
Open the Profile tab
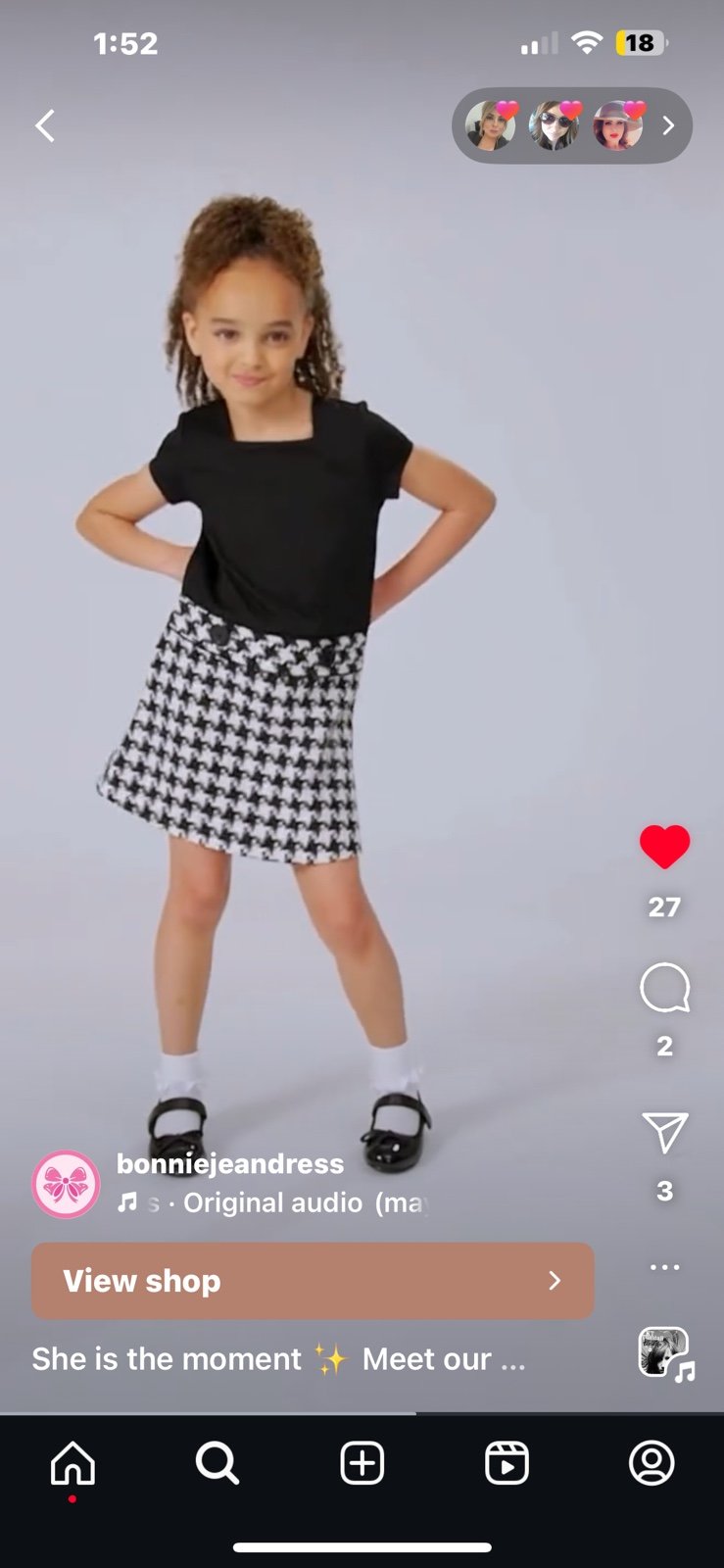(652, 1464)
